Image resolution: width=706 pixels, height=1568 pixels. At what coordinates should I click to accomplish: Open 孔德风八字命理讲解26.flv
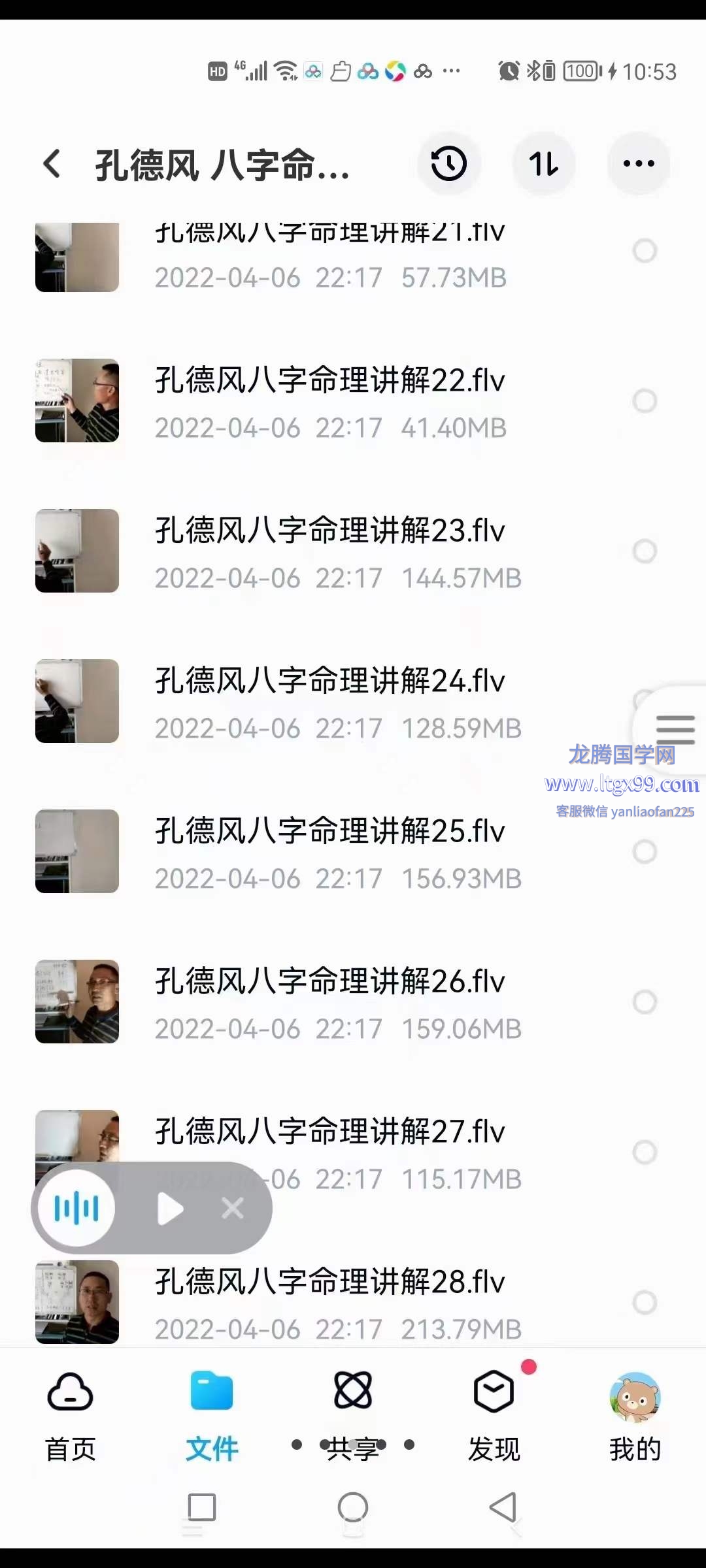(x=329, y=982)
